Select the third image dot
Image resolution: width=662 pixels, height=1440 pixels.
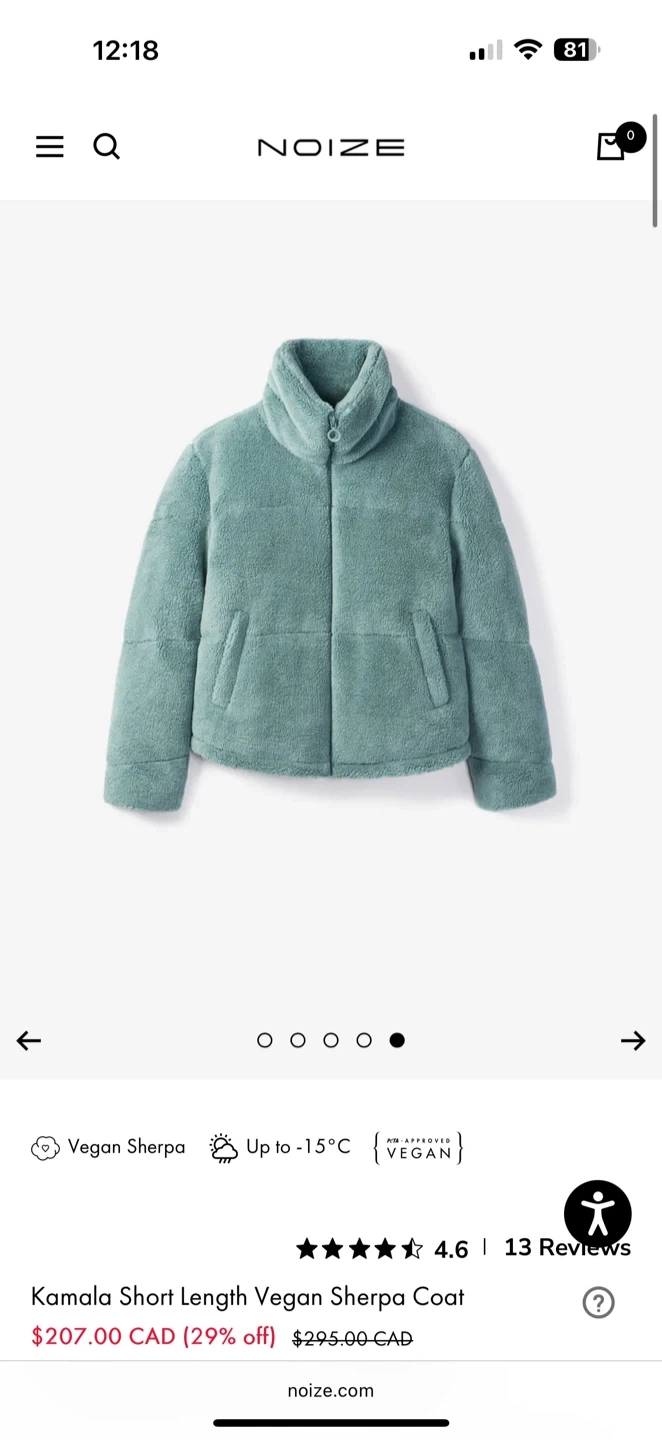pos(331,1041)
